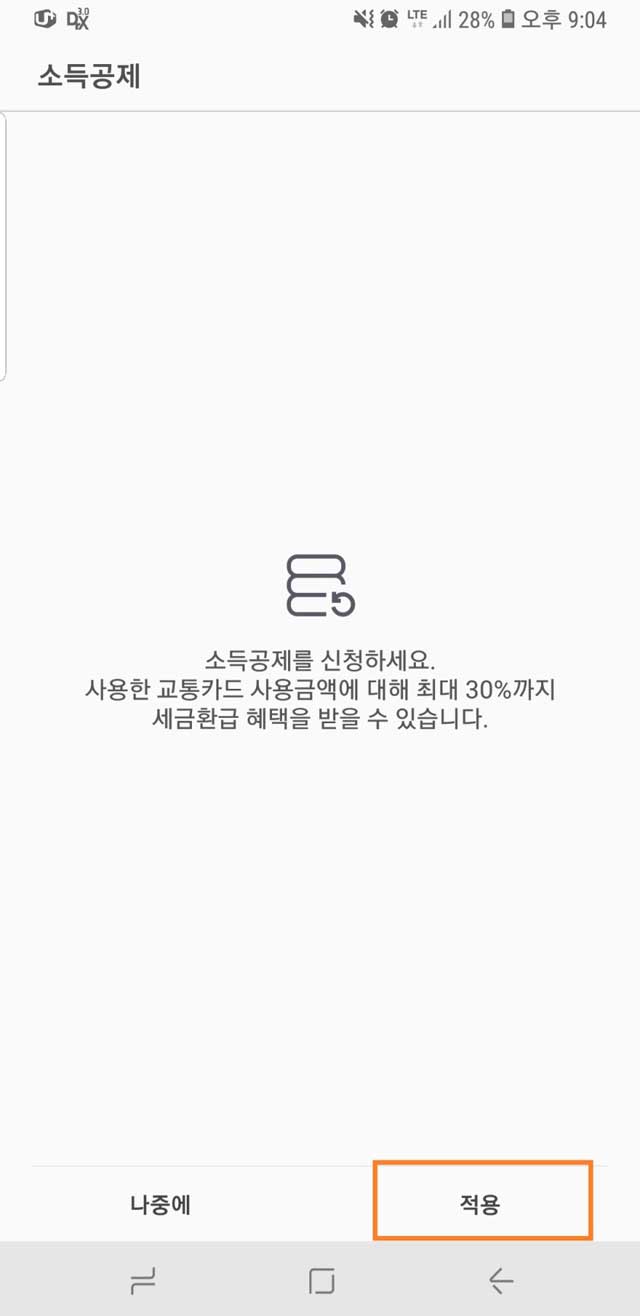Open recent apps from navigation bar
This screenshot has height=1316, width=640.
point(143,1281)
